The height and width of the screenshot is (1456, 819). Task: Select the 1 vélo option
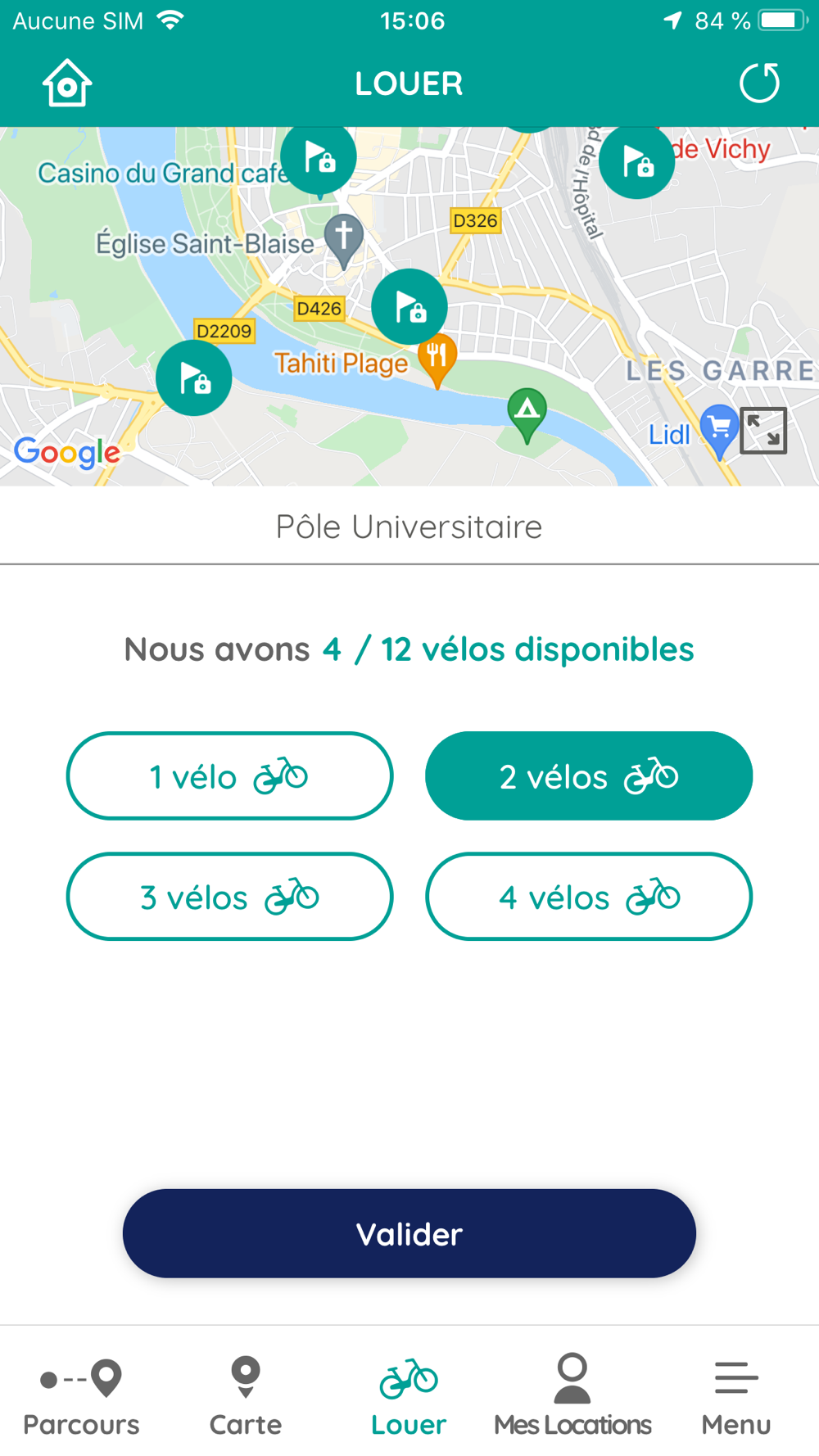tap(229, 775)
